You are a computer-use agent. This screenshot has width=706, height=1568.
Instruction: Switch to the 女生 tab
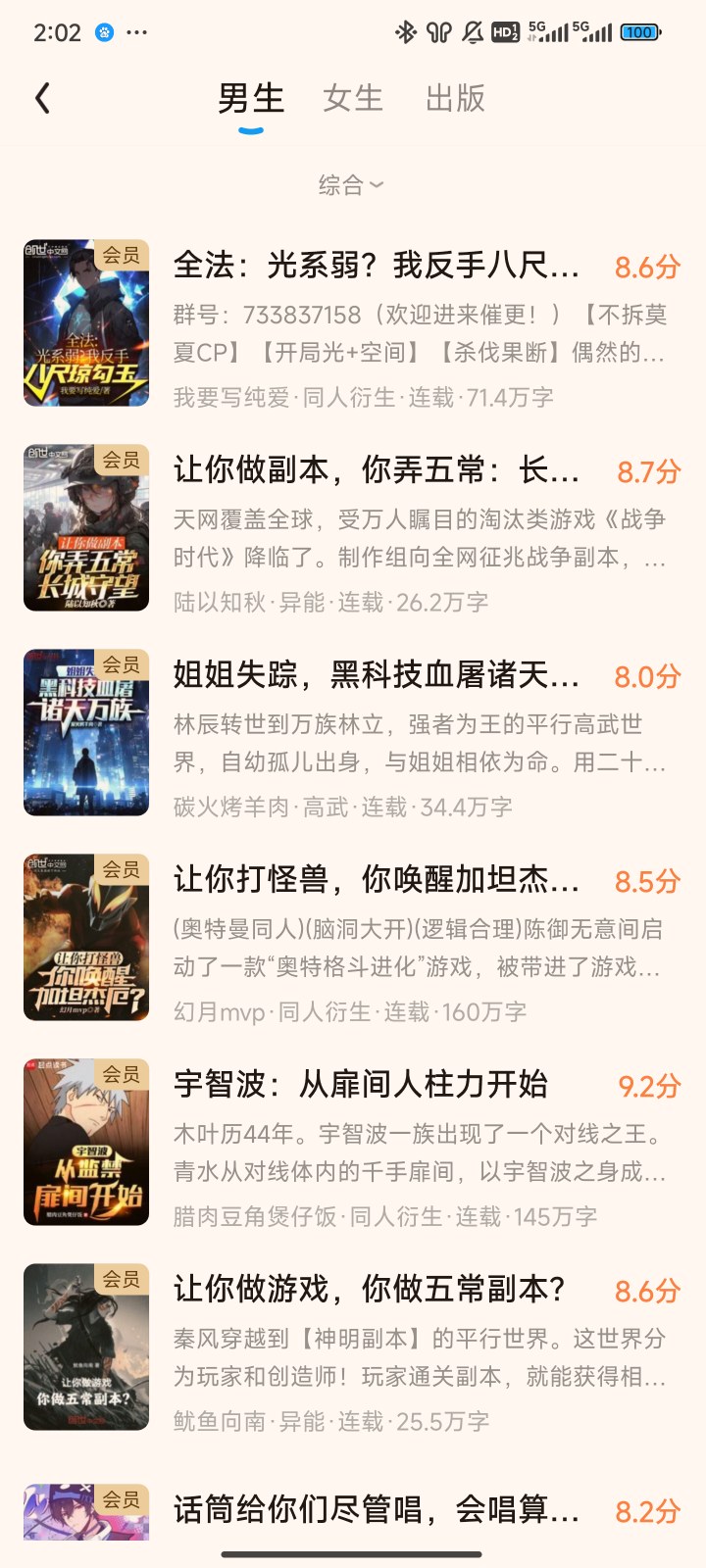353,98
